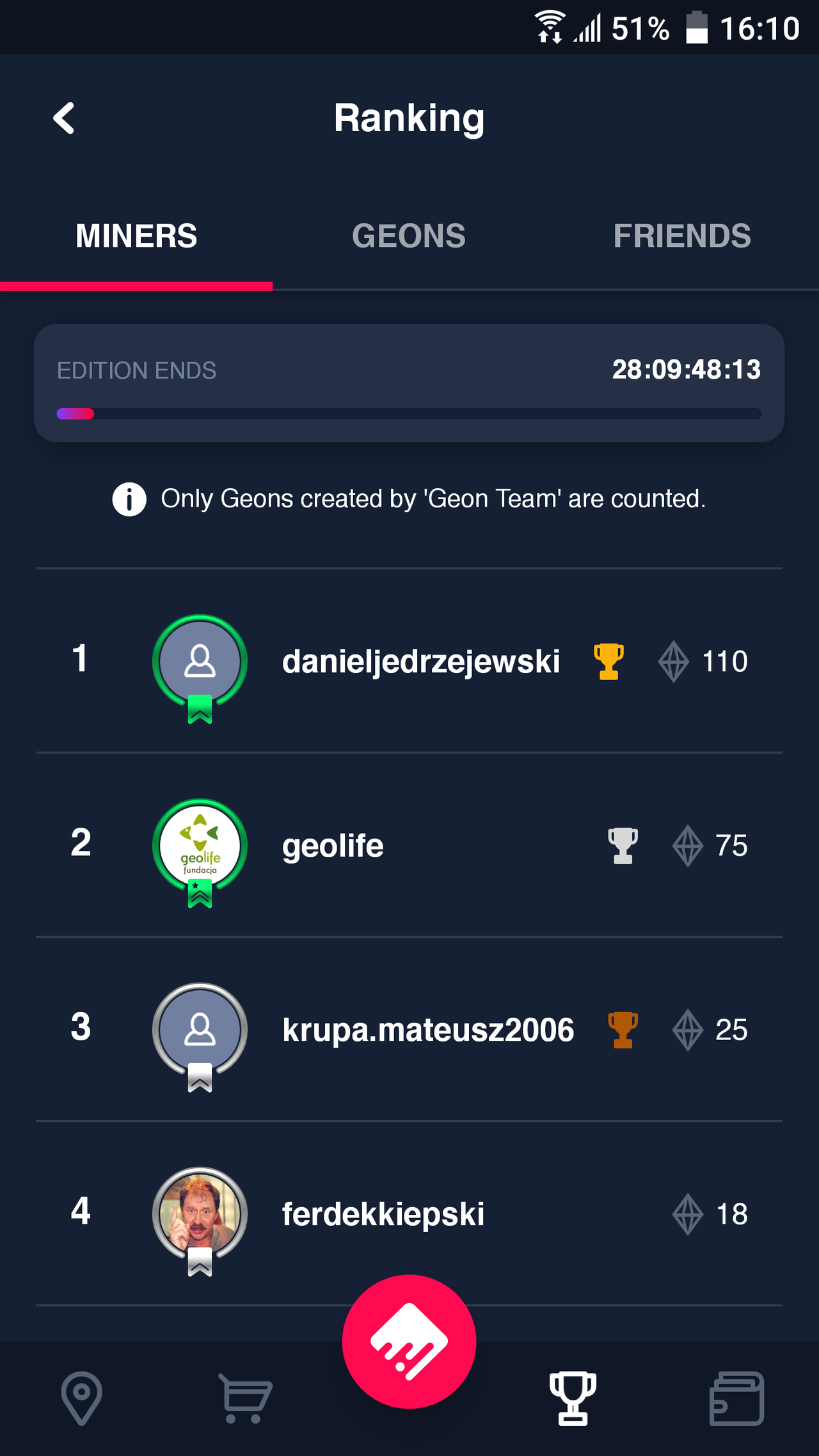Go back from the Ranking screen

point(64,118)
